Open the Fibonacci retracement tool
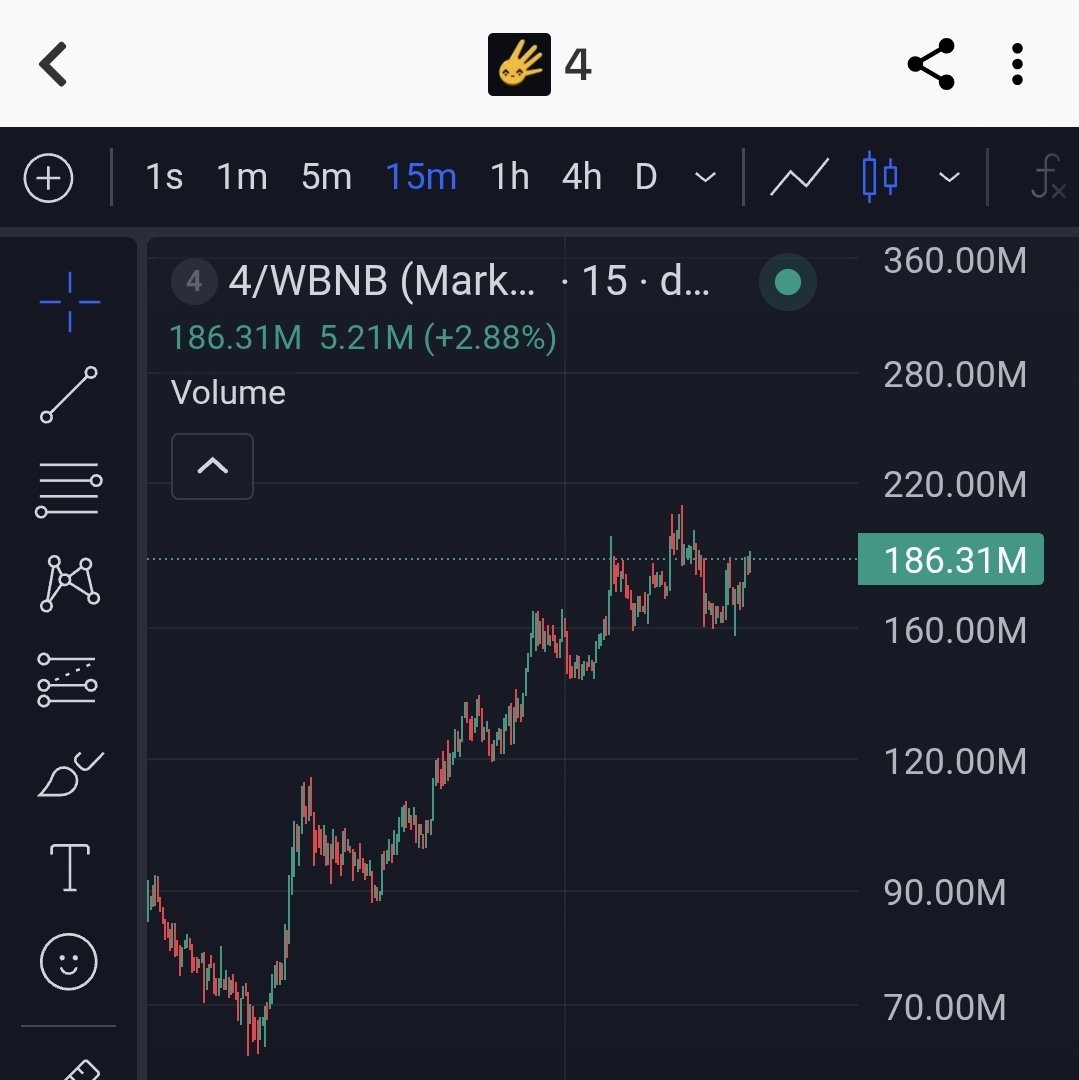The image size is (1079, 1080). tap(69, 489)
